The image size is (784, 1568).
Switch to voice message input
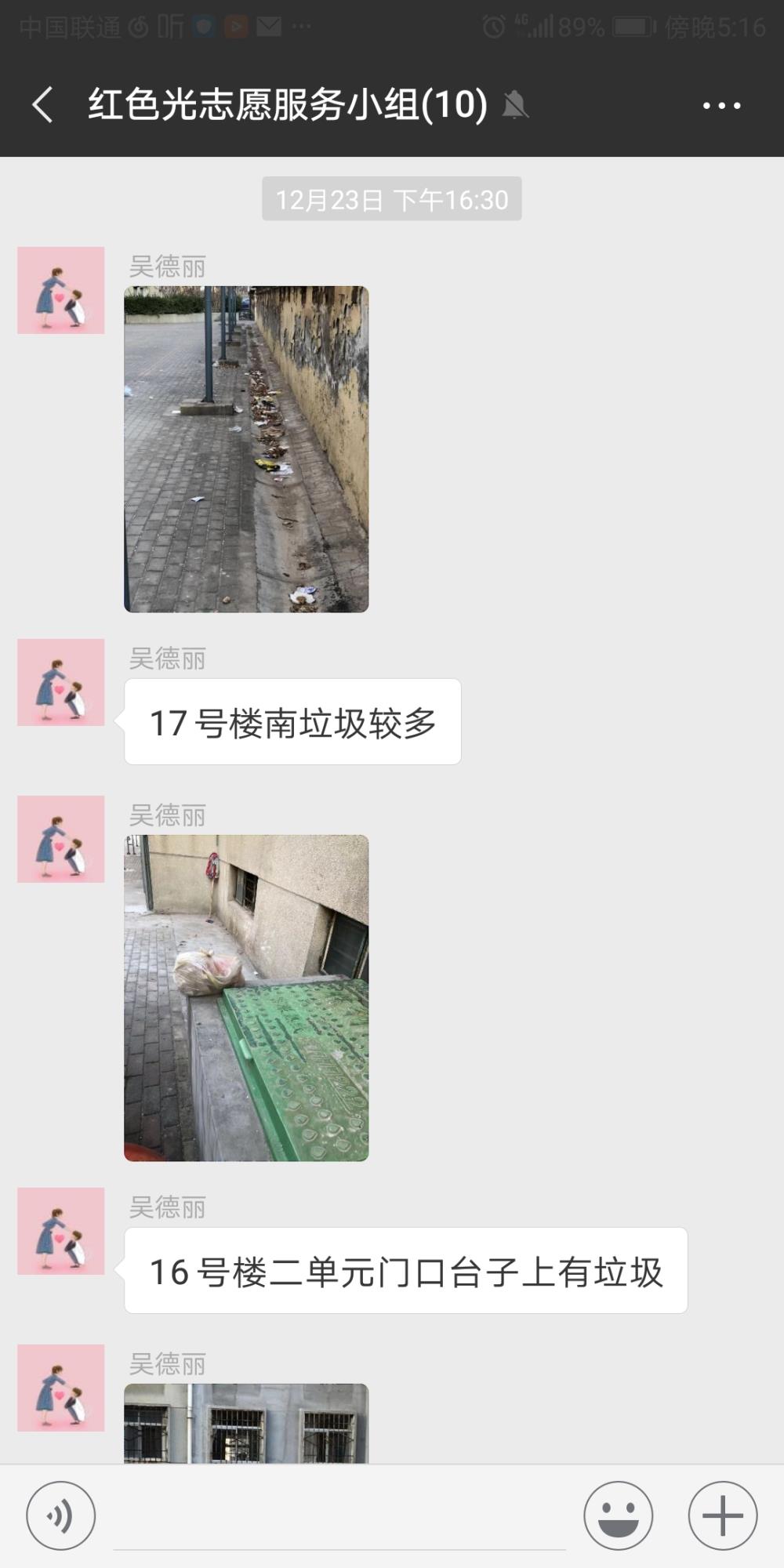point(61,1515)
